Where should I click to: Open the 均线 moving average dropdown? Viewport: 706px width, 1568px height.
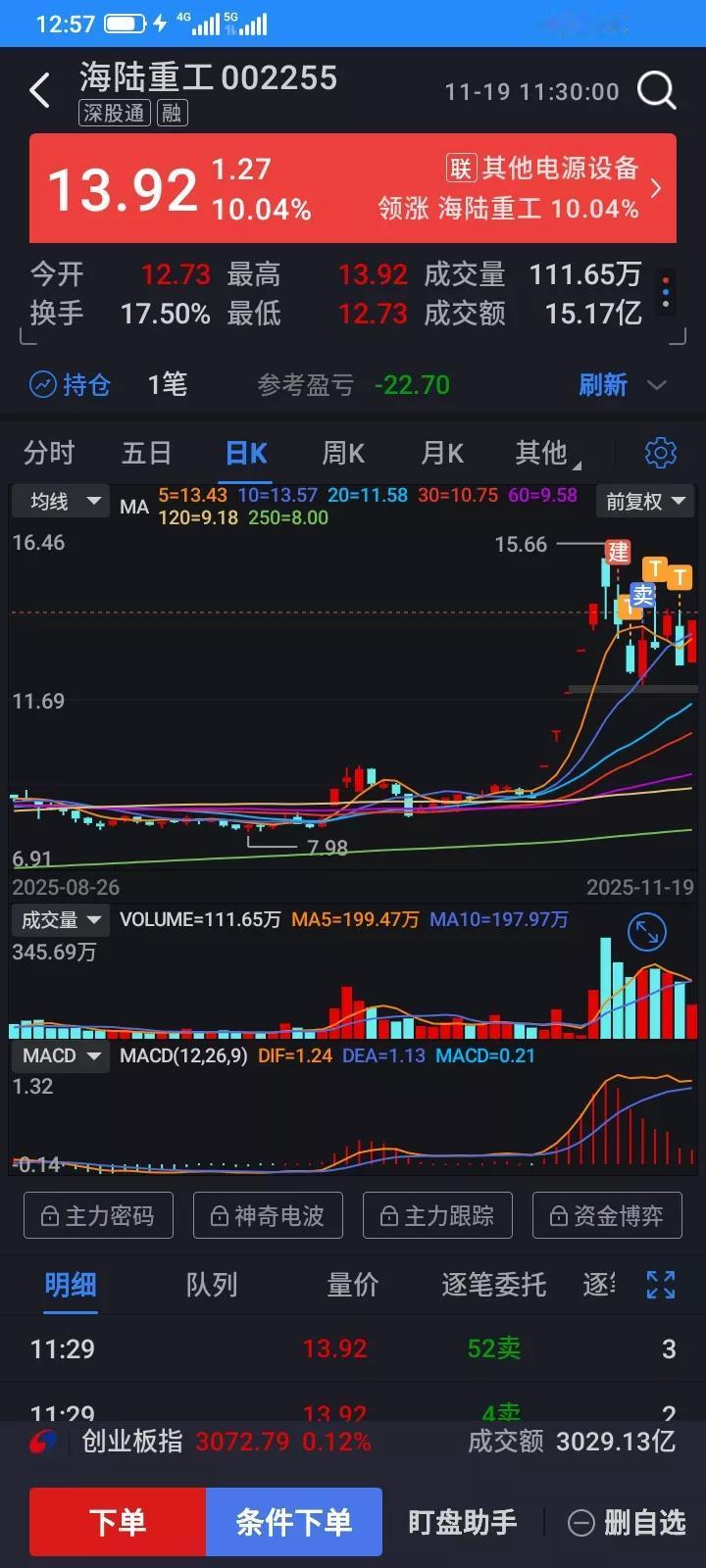pyautogui.click(x=59, y=501)
